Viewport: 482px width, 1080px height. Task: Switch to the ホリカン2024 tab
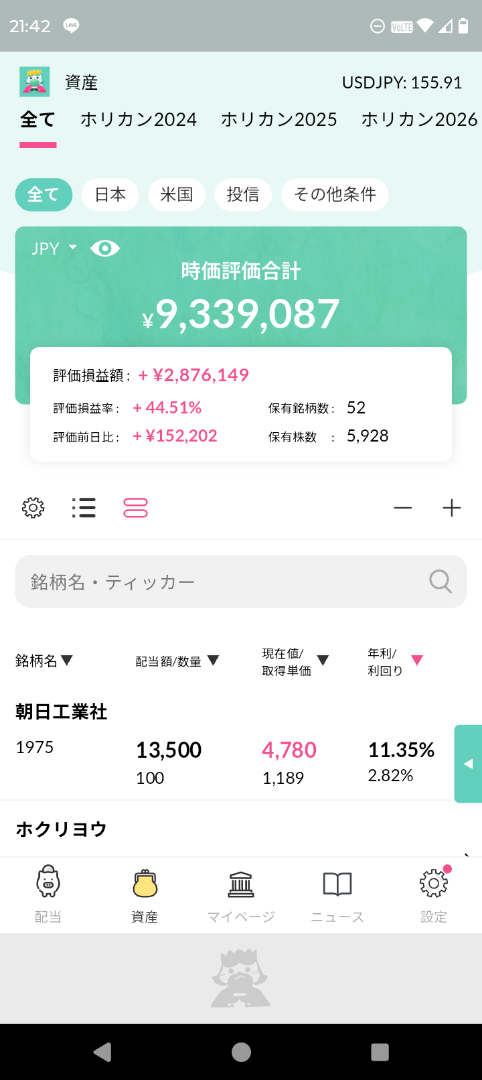pos(138,120)
